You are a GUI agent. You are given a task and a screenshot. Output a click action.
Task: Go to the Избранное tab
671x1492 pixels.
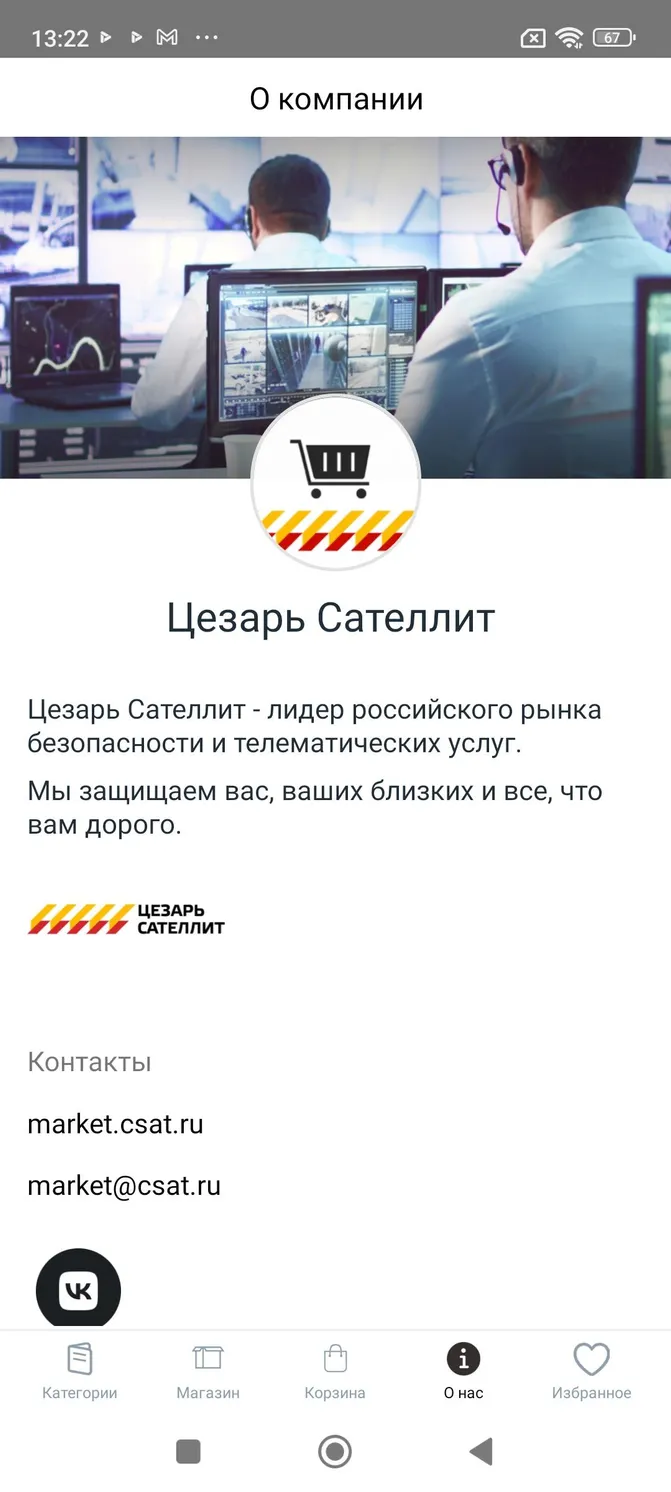point(591,1371)
